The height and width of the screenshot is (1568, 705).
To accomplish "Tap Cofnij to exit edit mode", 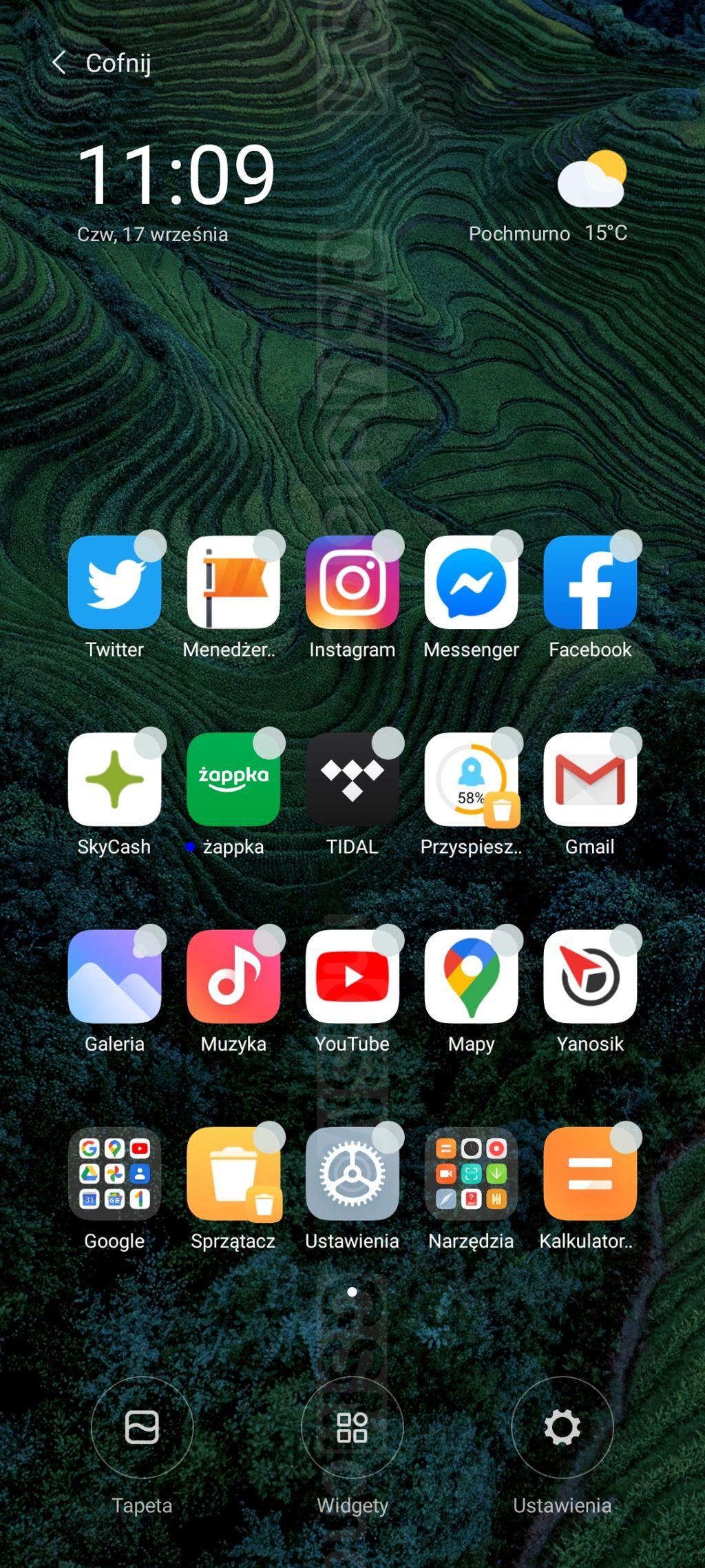I will [102, 63].
